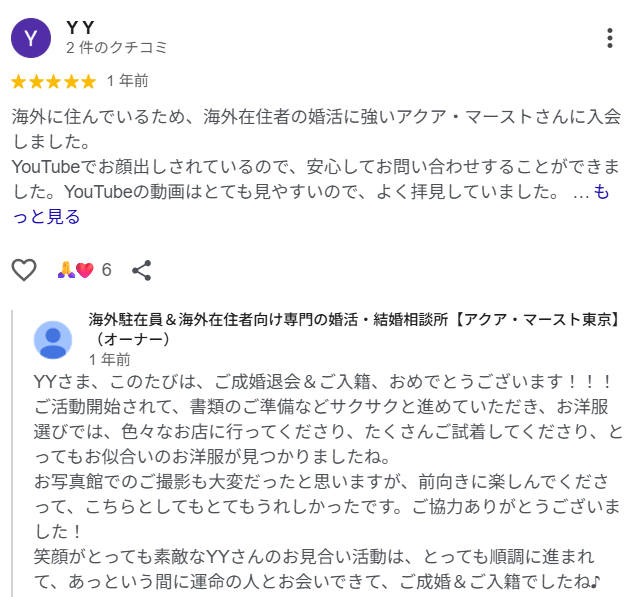Like YY's review with the heart
This screenshot has height=597, width=637.
(24, 269)
